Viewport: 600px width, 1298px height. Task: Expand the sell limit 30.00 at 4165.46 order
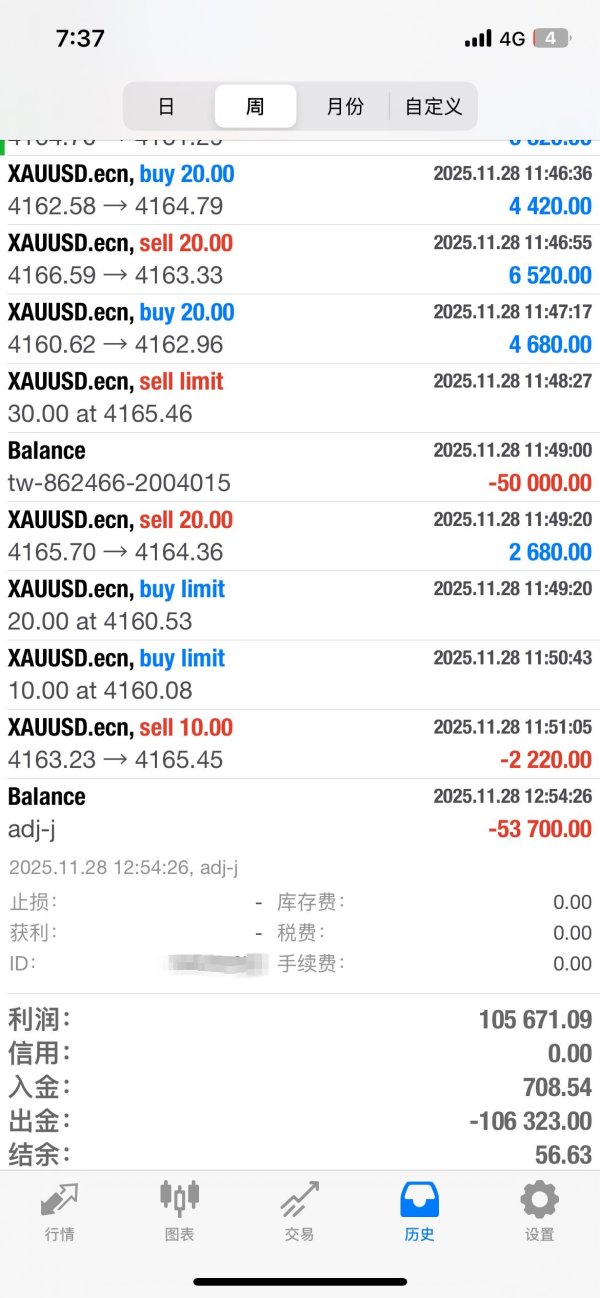[x=300, y=397]
